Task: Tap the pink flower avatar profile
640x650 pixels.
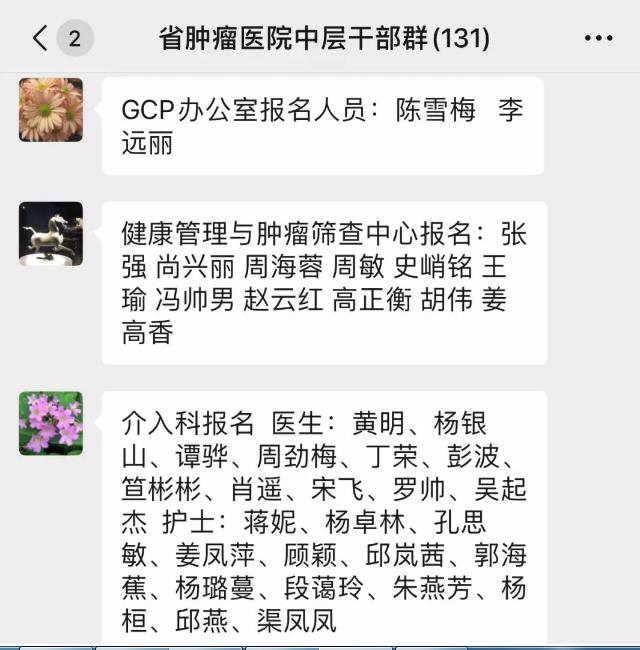Action: click(x=51, y=423)
